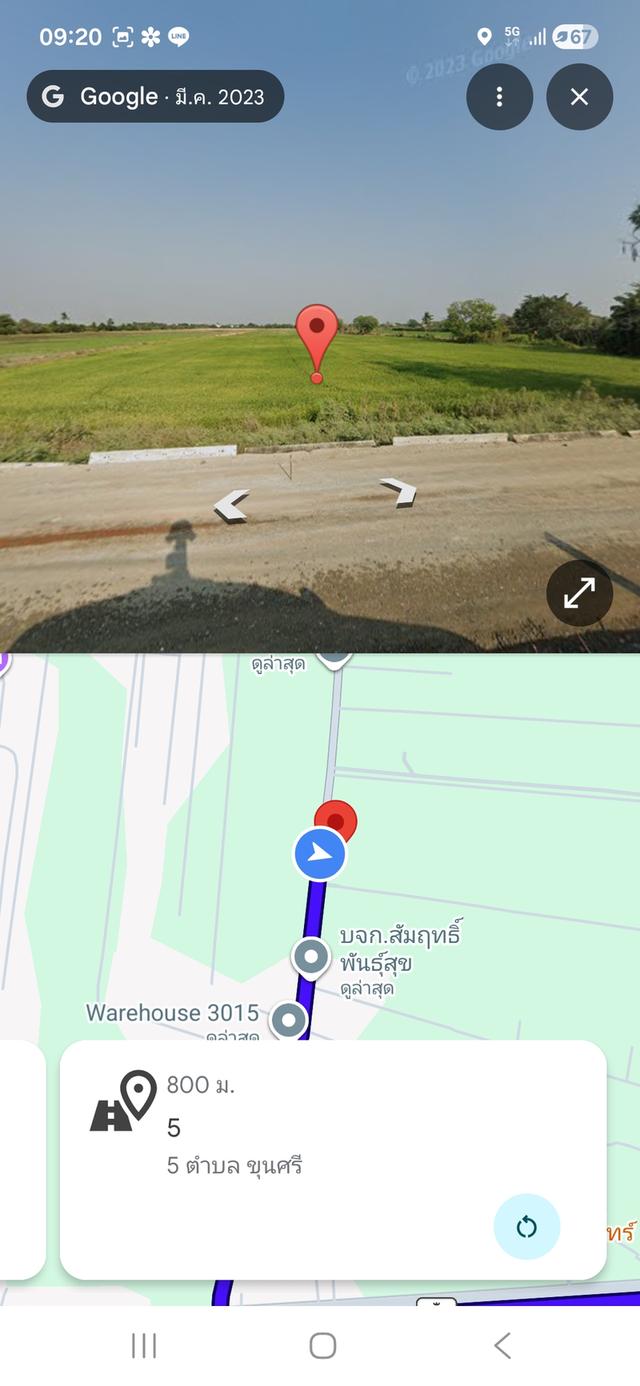Tap the refresh route button
Screen dimensions: 640x1386
[527, 1226]
